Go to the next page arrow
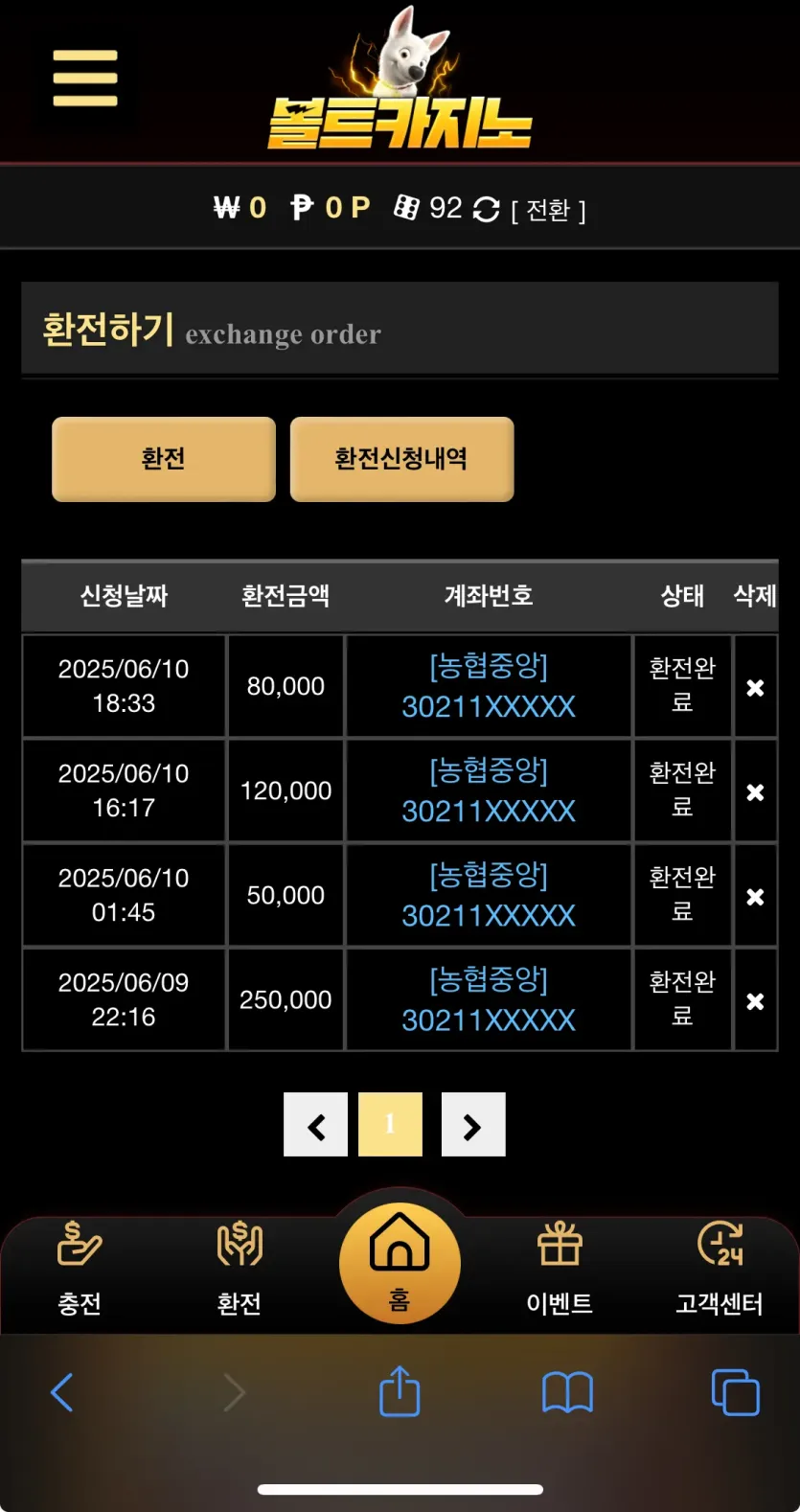Screen dimensions: 800x1512 coord(473,1125)
